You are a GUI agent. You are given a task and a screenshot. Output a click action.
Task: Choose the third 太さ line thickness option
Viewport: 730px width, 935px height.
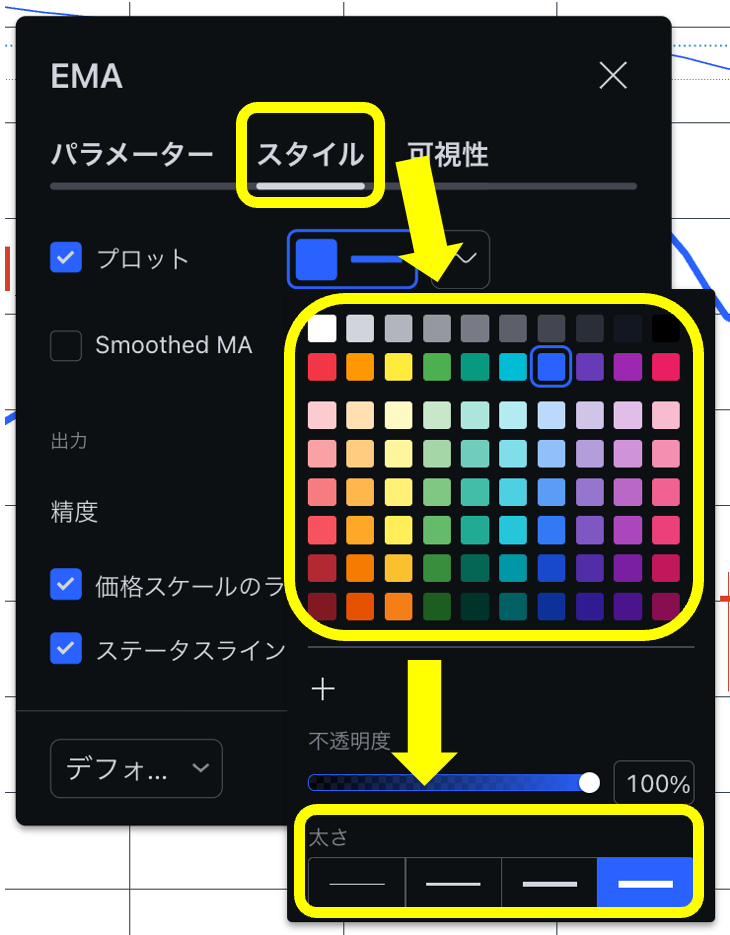click(549, 884)
